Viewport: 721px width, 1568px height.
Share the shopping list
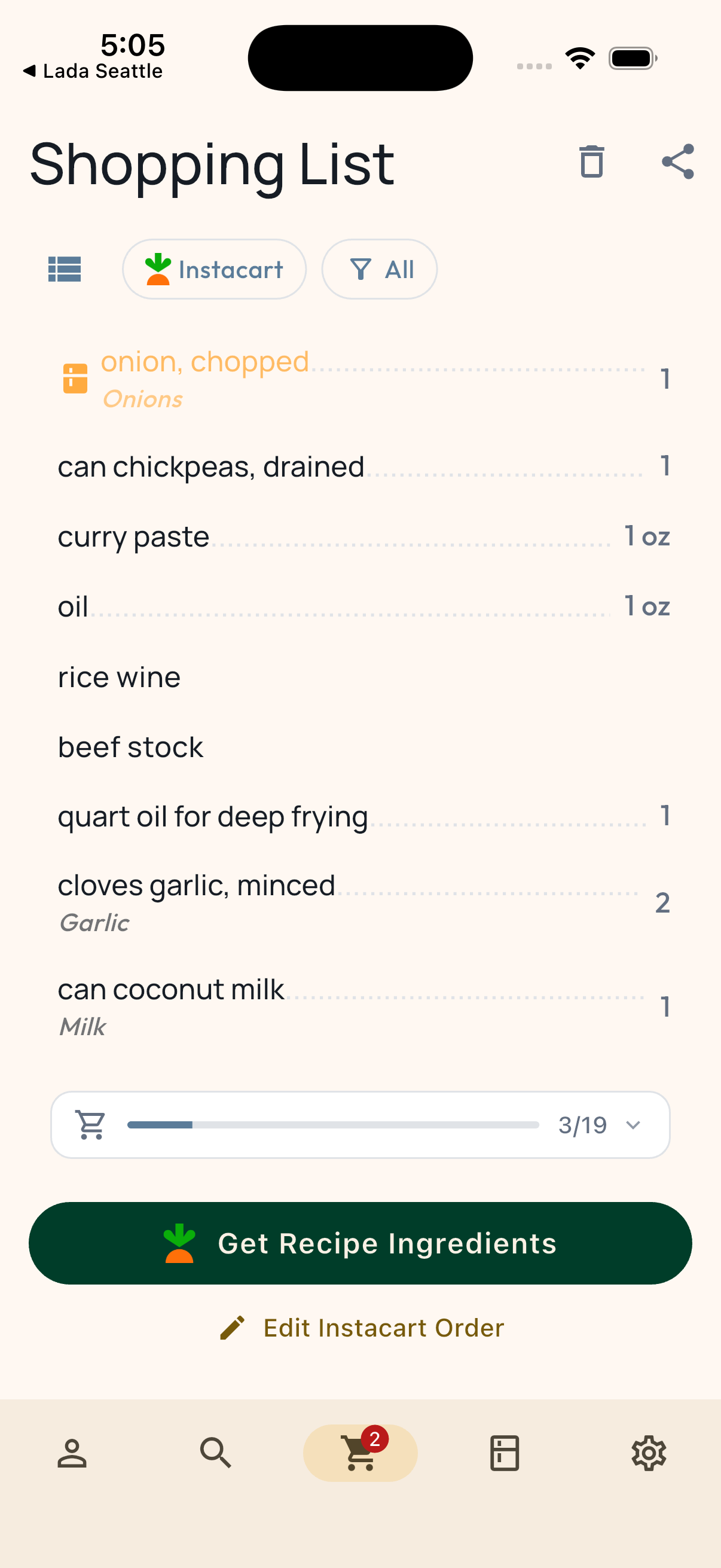pos(677,161)
